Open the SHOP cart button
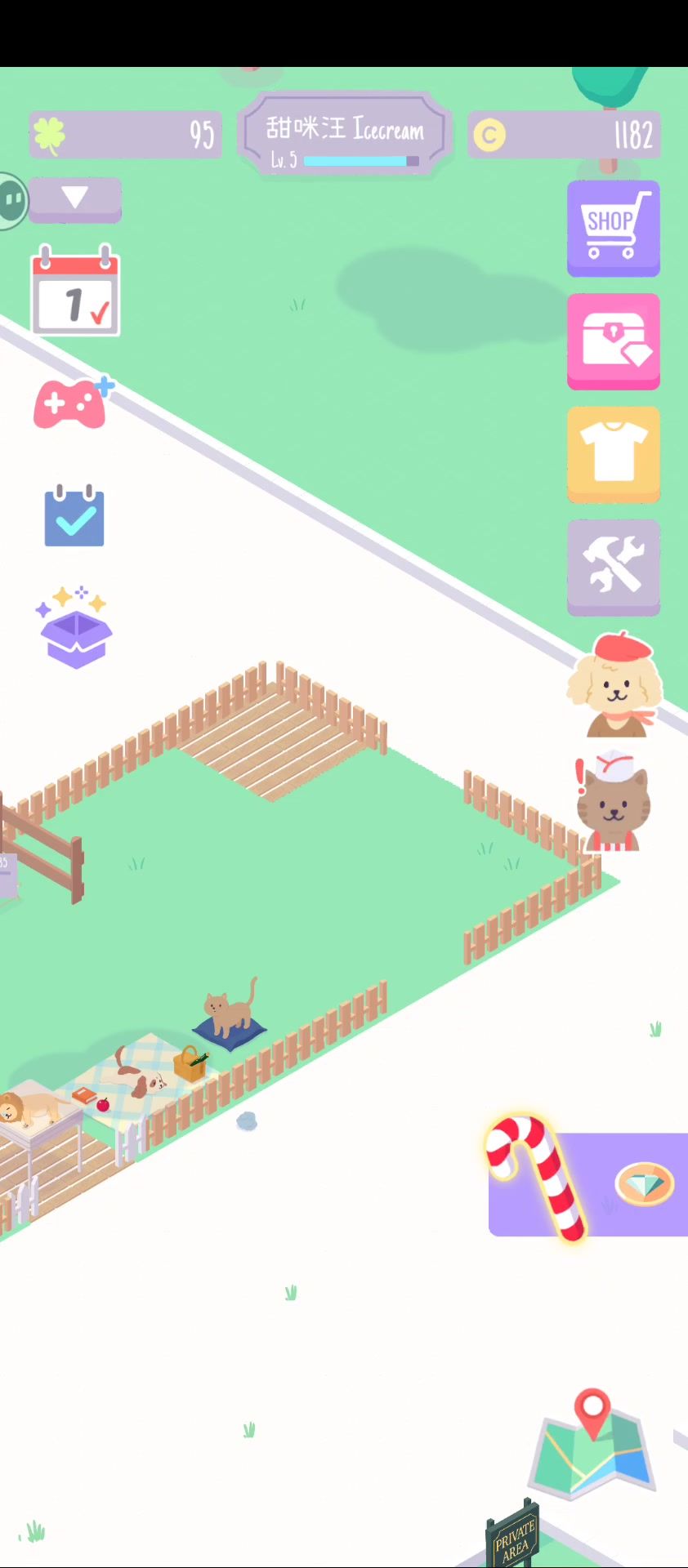This screenshot has width=688, height=1568. 613,228
